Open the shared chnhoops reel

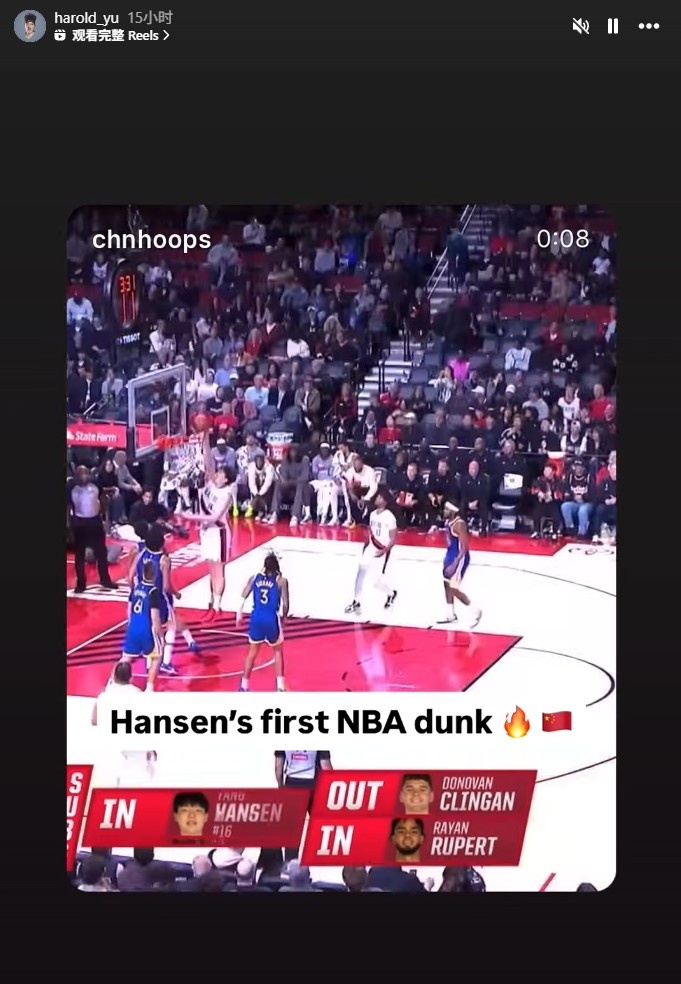[x=341, y=548]
